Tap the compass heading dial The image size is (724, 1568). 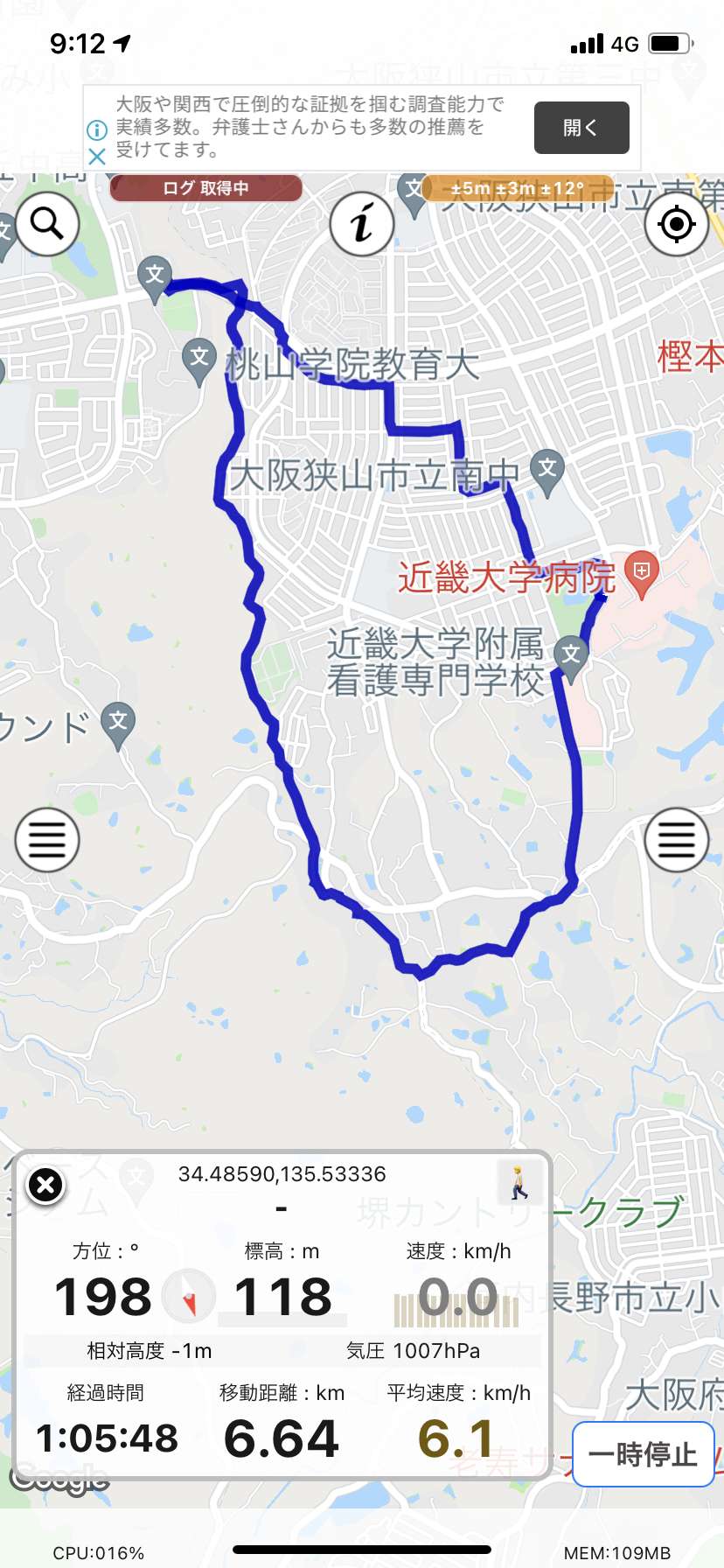[x=189, y=1296]
